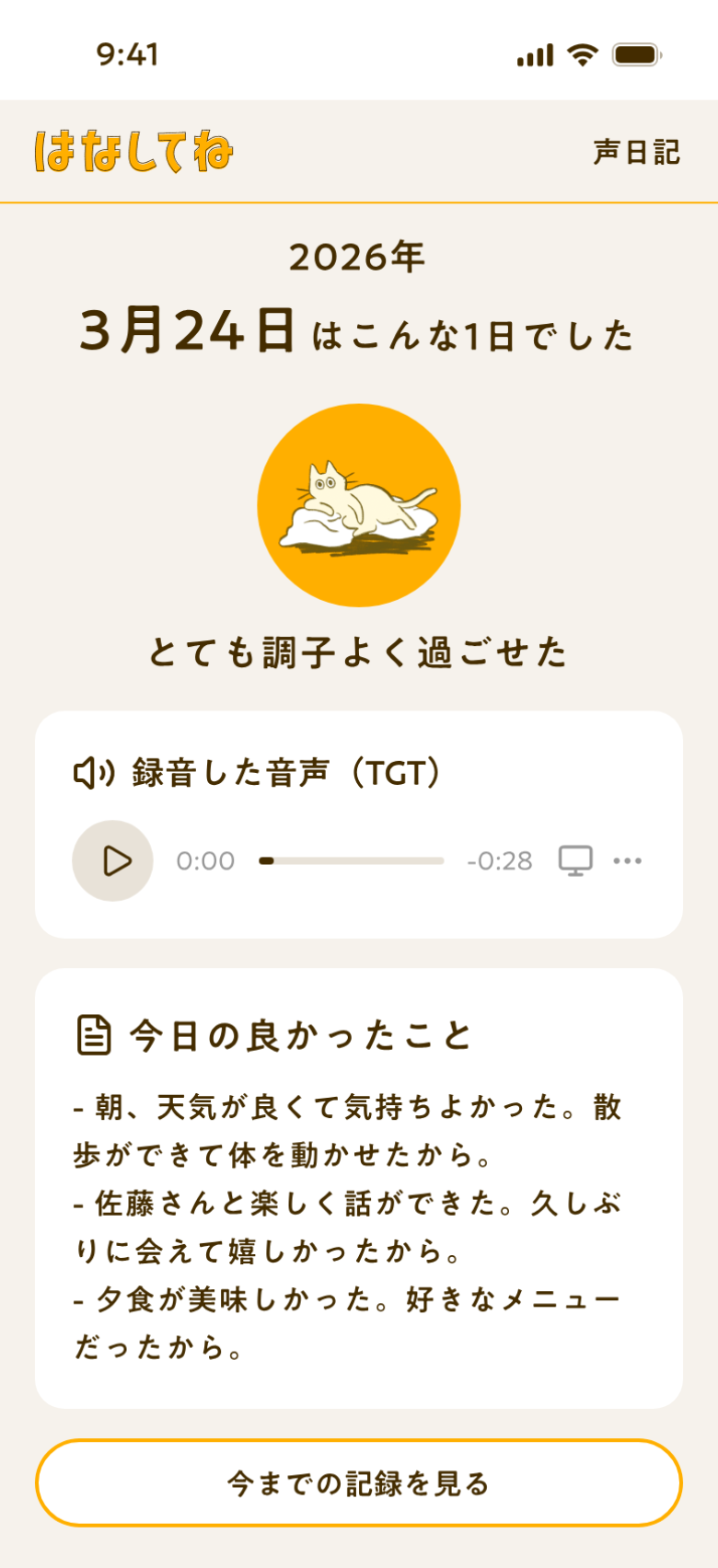
Task: Click the elapsed time 0:00 label
Action: (206, 860)
